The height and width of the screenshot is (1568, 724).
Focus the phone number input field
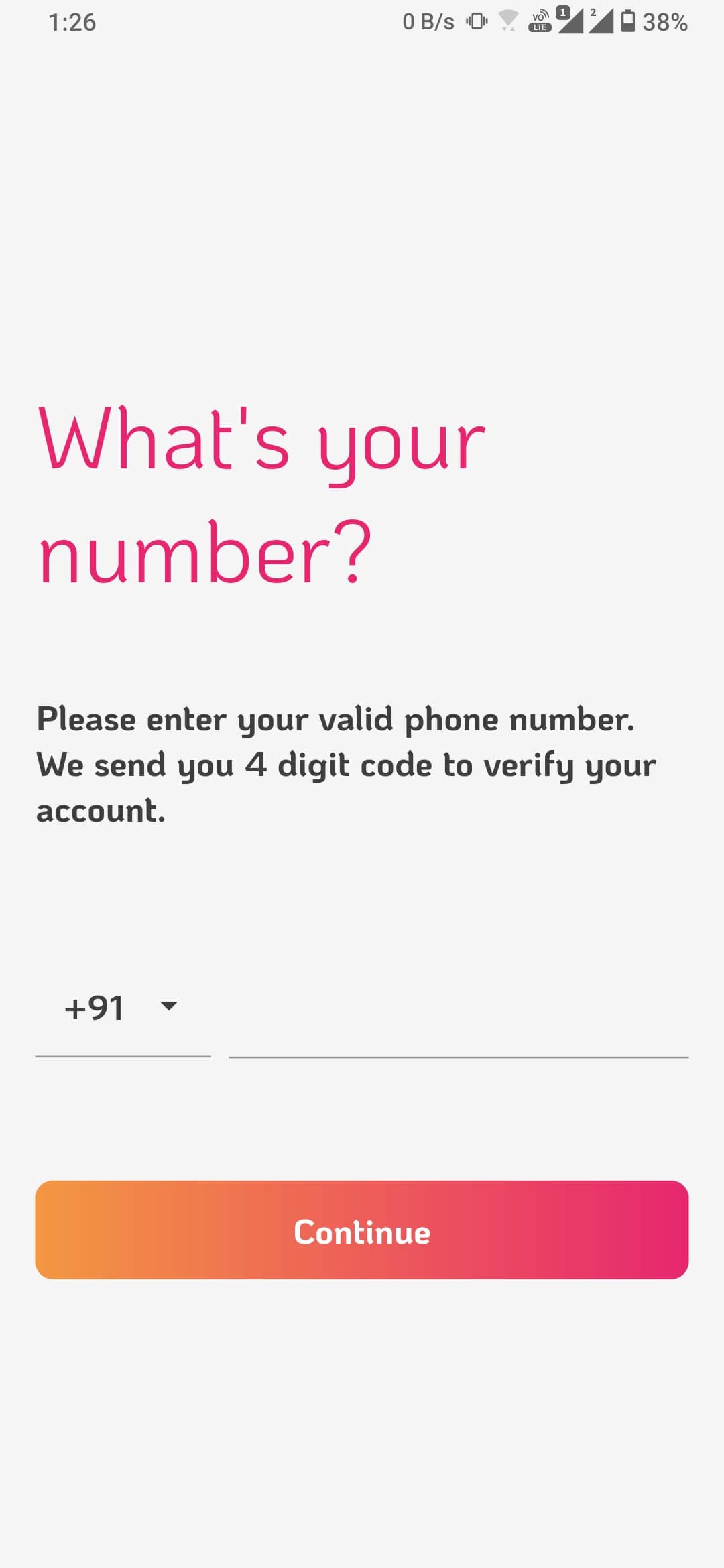coord(458,1019)
